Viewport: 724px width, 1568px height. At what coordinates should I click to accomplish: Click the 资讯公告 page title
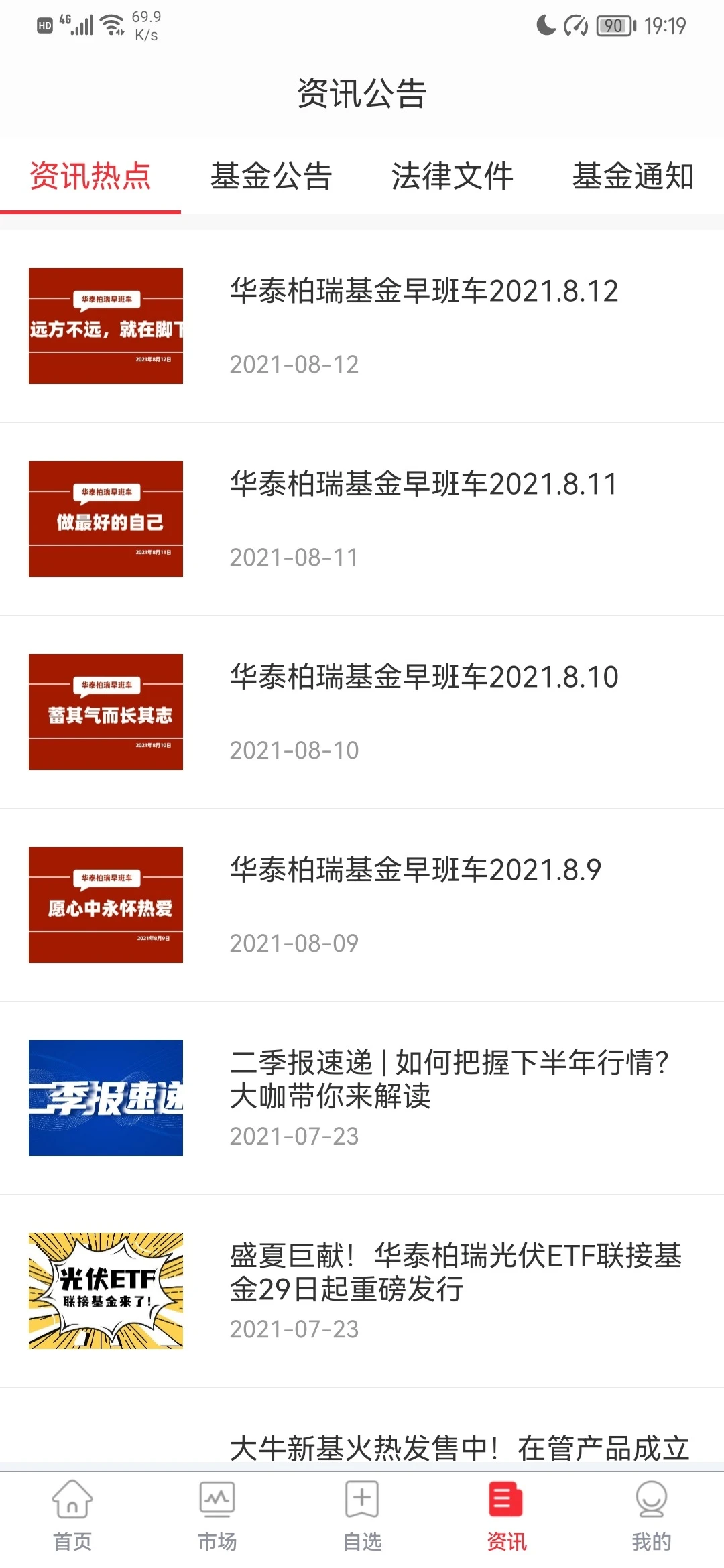(x=362, y=94)
